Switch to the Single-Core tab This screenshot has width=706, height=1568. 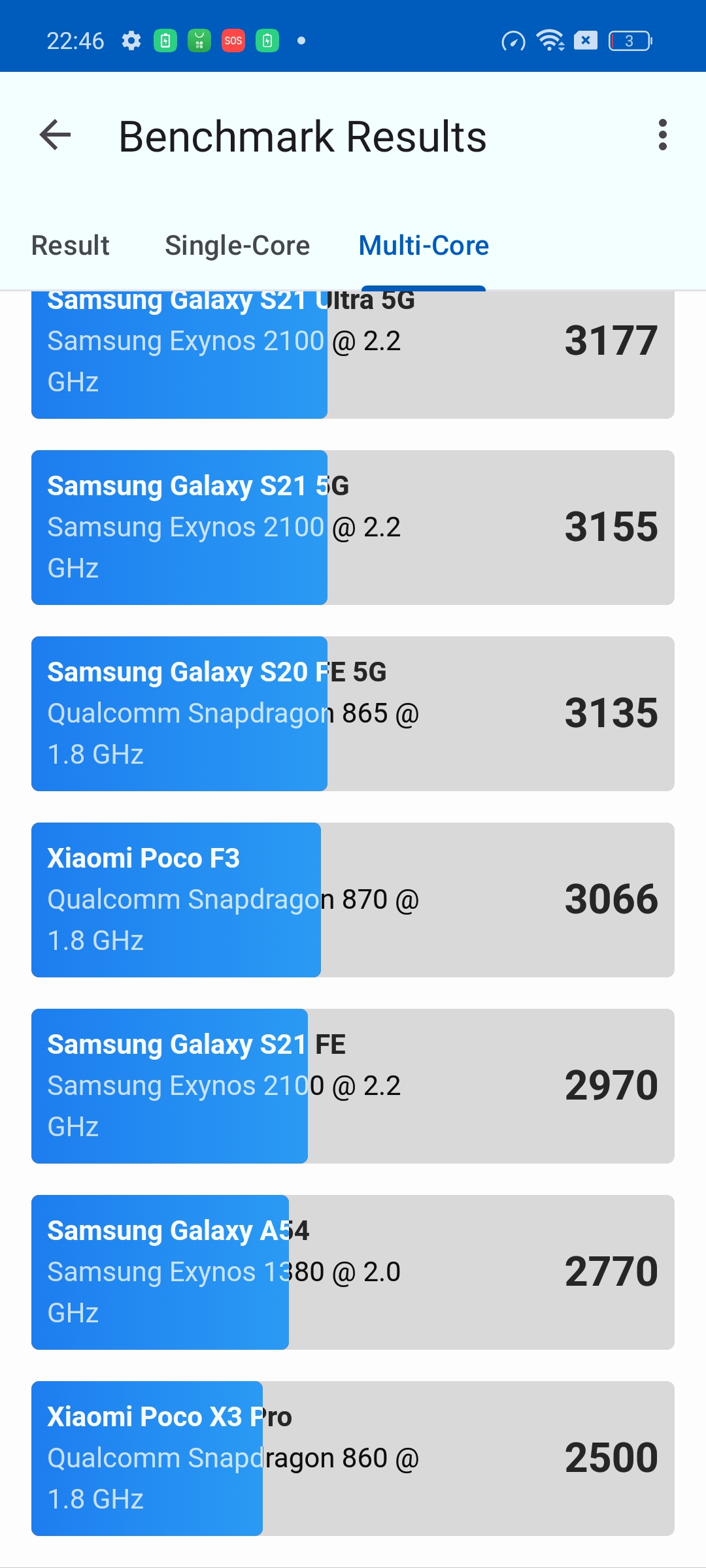click(x=237, y=246)
